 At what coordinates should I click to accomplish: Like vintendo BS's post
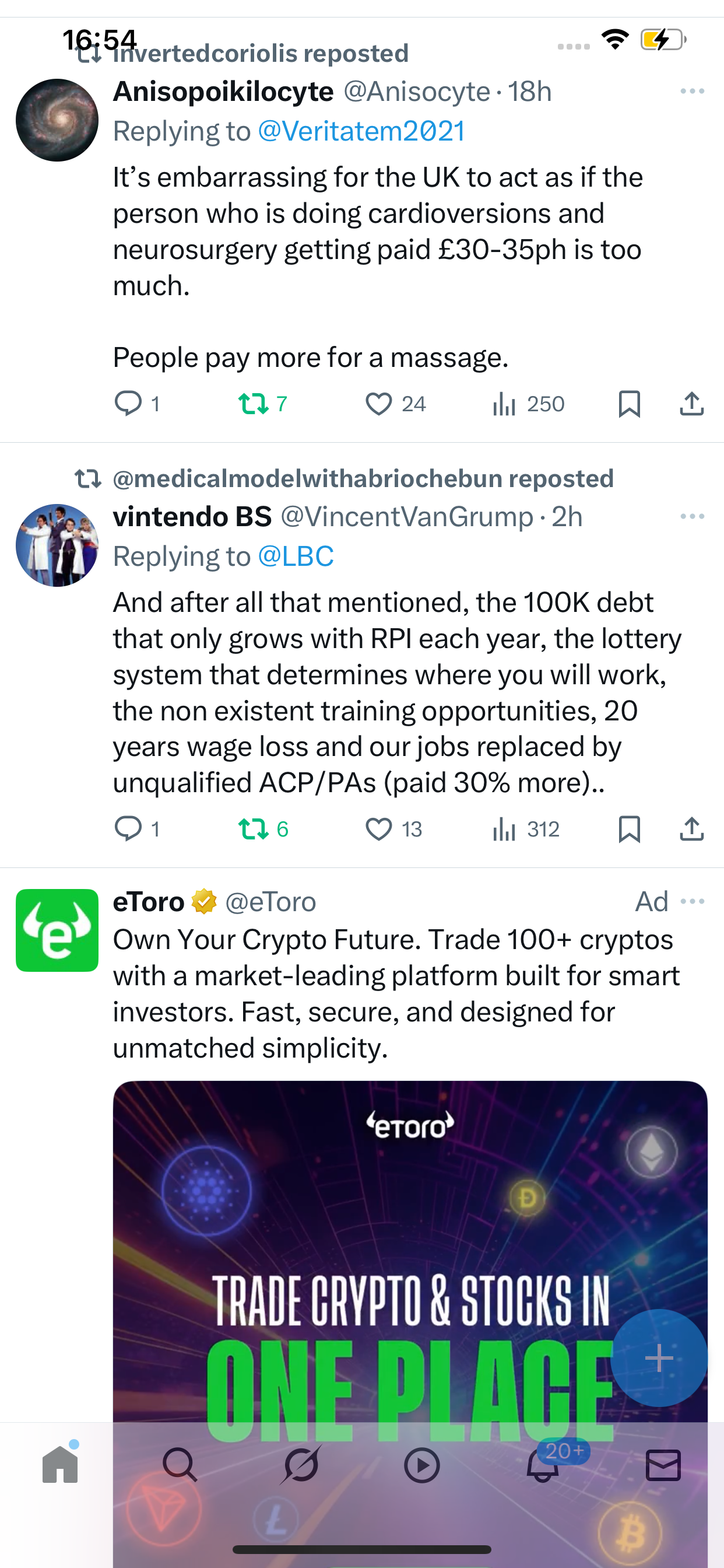(378, 829)
